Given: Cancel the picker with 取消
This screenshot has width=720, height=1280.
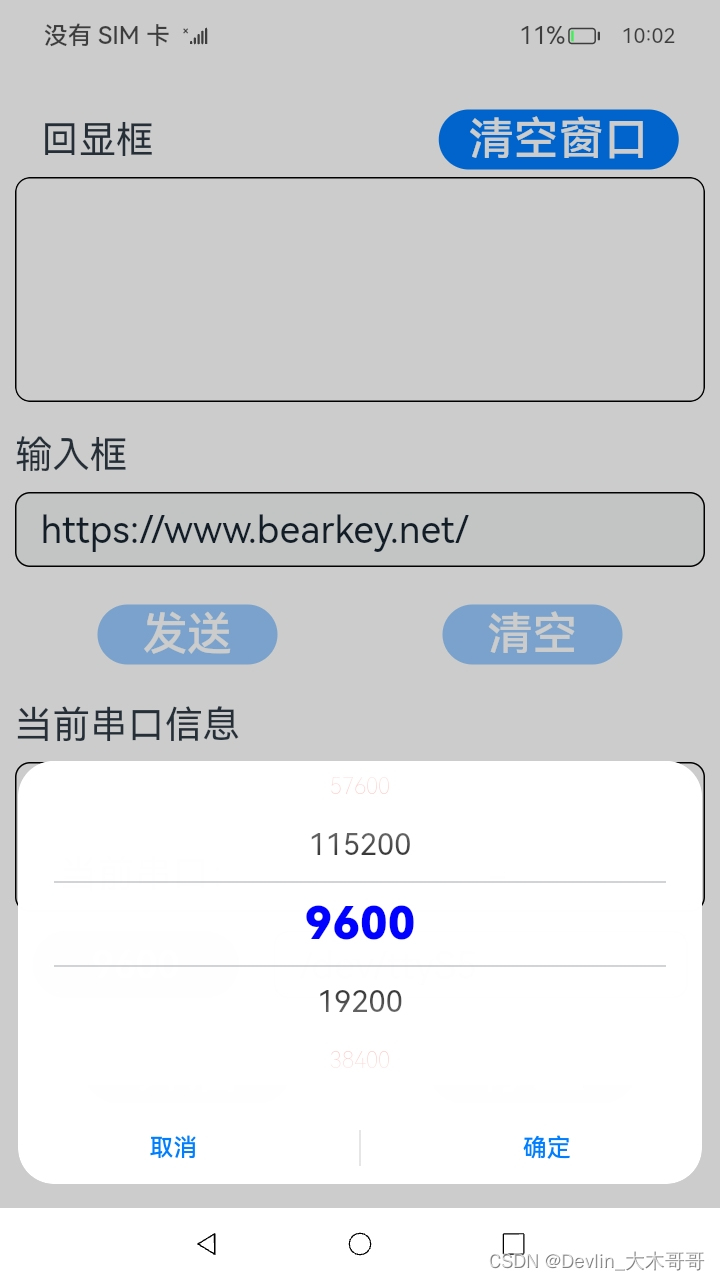Looking at the screenshot, I should tap(173, 1147).
